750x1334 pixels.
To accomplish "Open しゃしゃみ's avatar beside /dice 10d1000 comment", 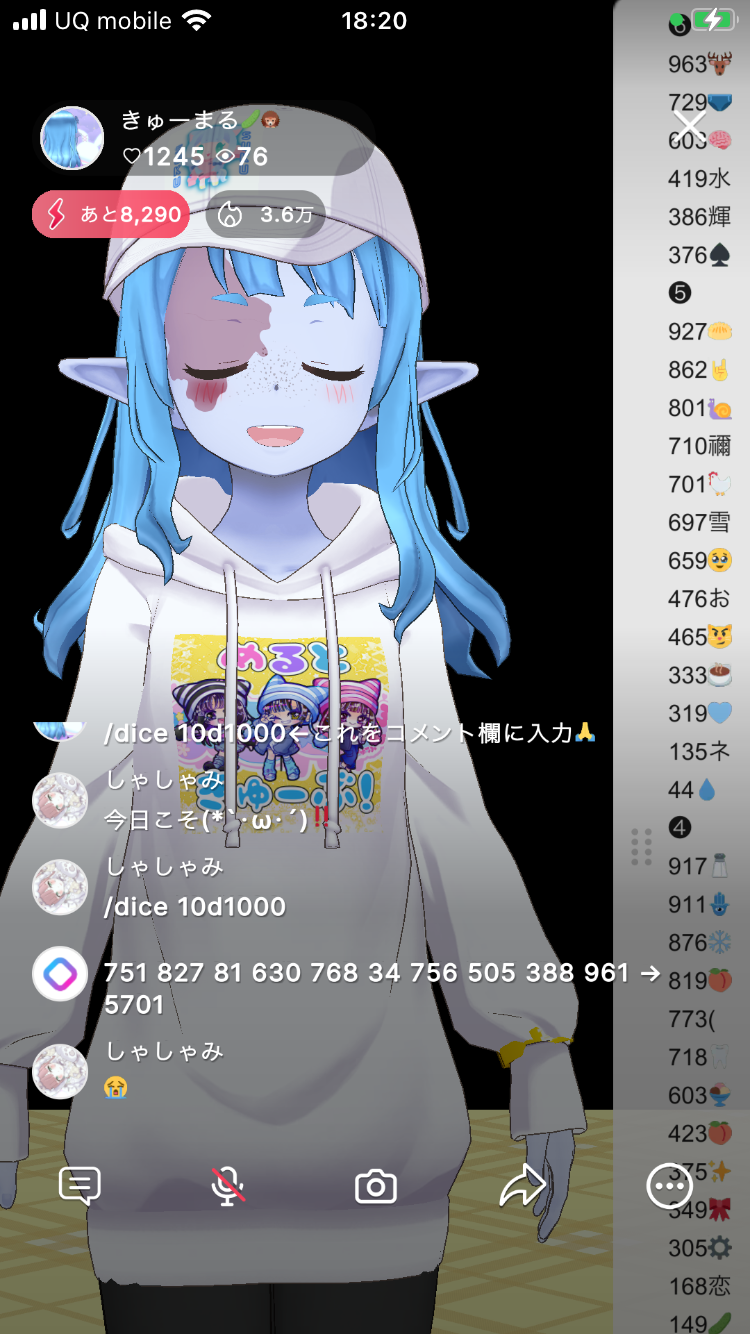I will pos(60,888).
